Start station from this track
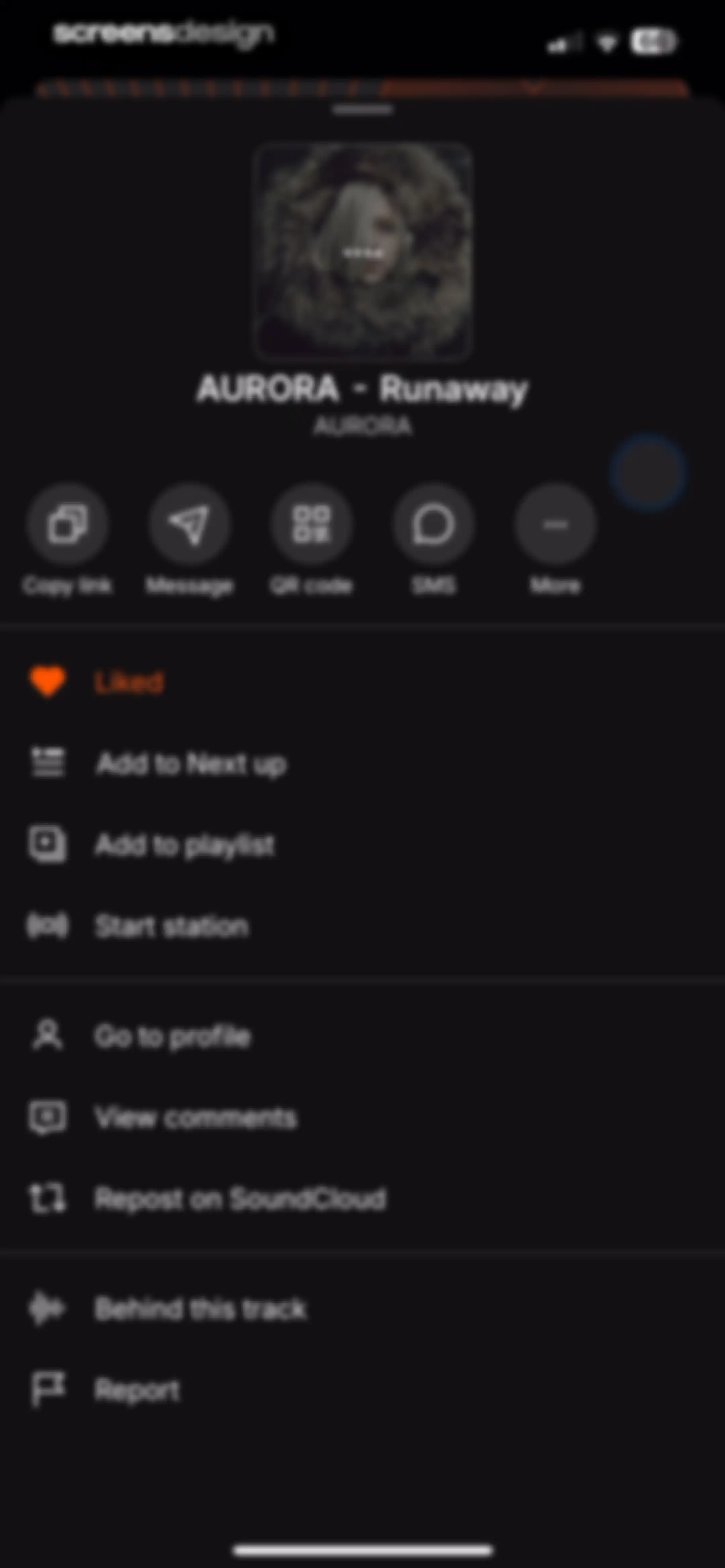Screen dimensions: 725x1568 tap(362, 926)
